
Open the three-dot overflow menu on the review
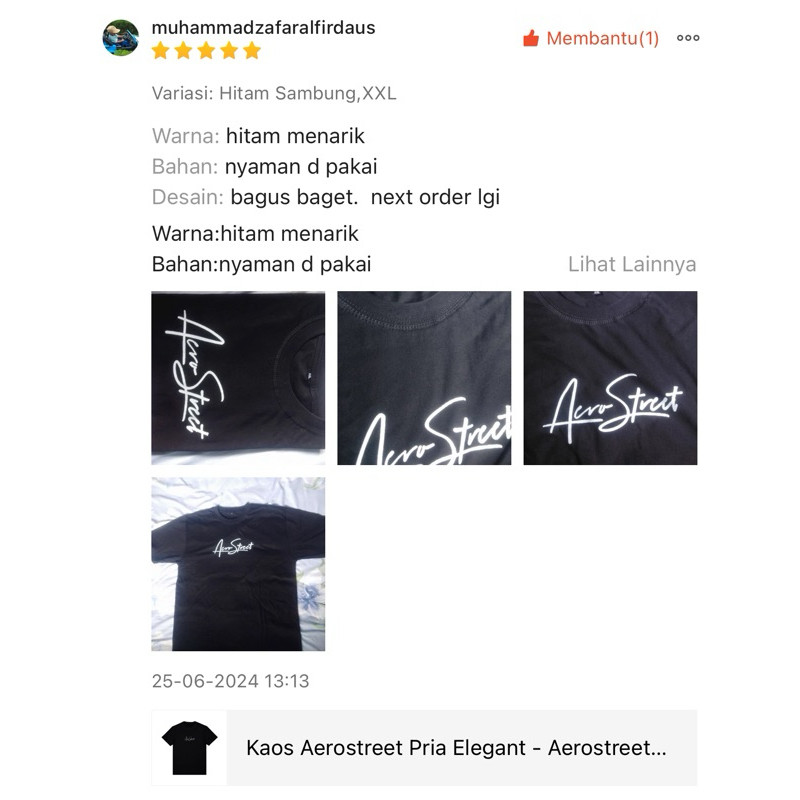point(688,39)
